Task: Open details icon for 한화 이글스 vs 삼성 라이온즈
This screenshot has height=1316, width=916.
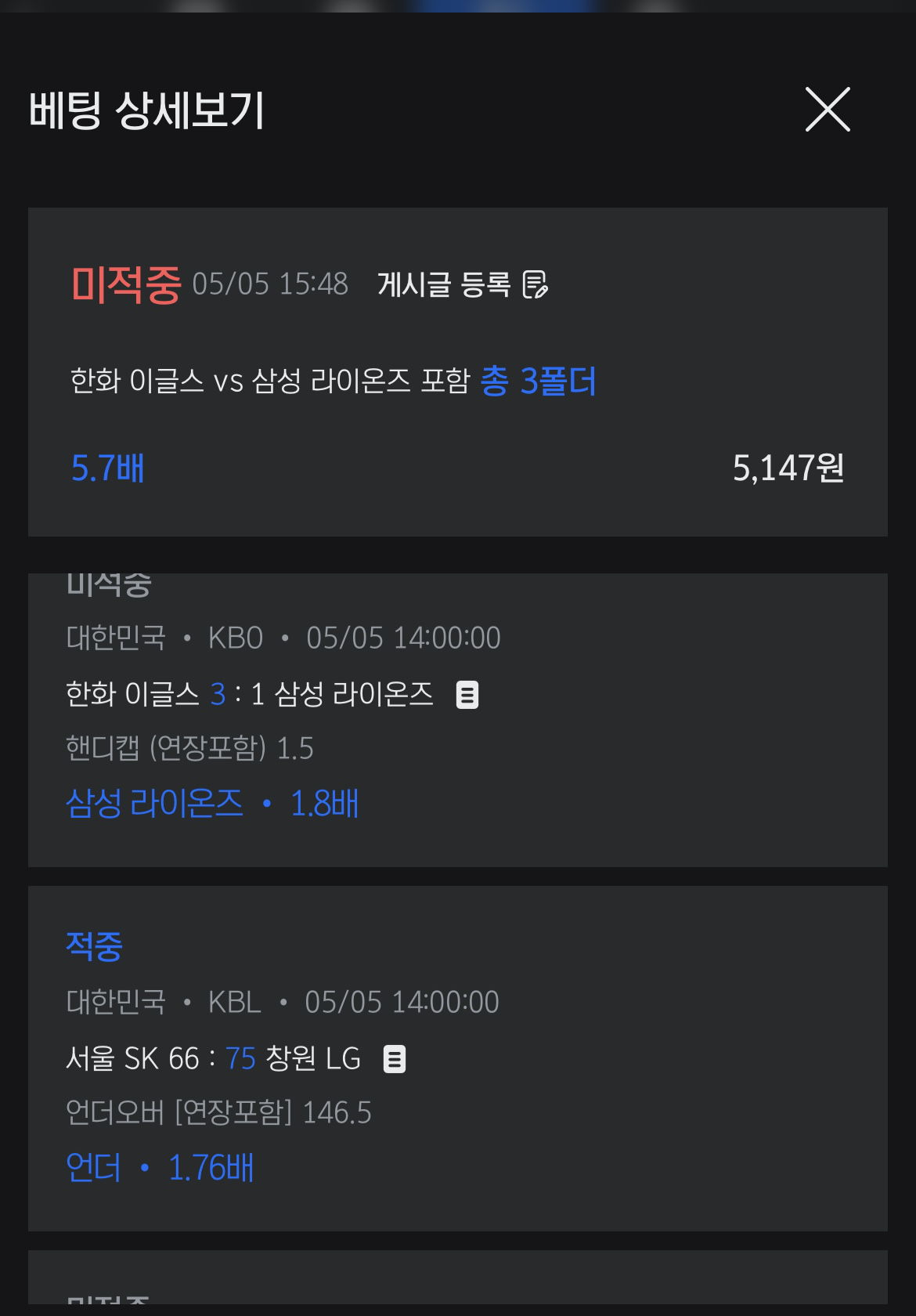Action: point(467,695)
